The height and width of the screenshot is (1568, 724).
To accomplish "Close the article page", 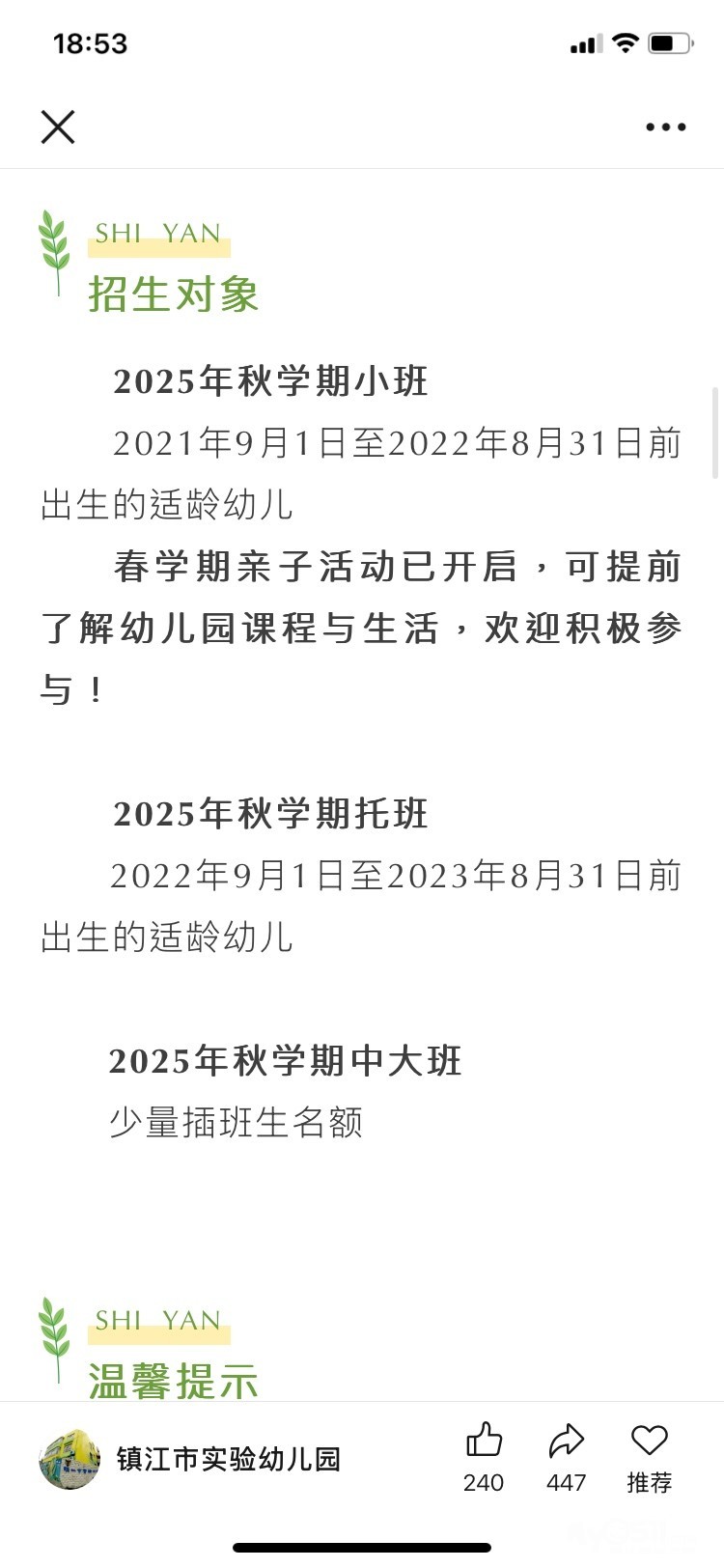I will pyautogui.click(x=58, y=126).
